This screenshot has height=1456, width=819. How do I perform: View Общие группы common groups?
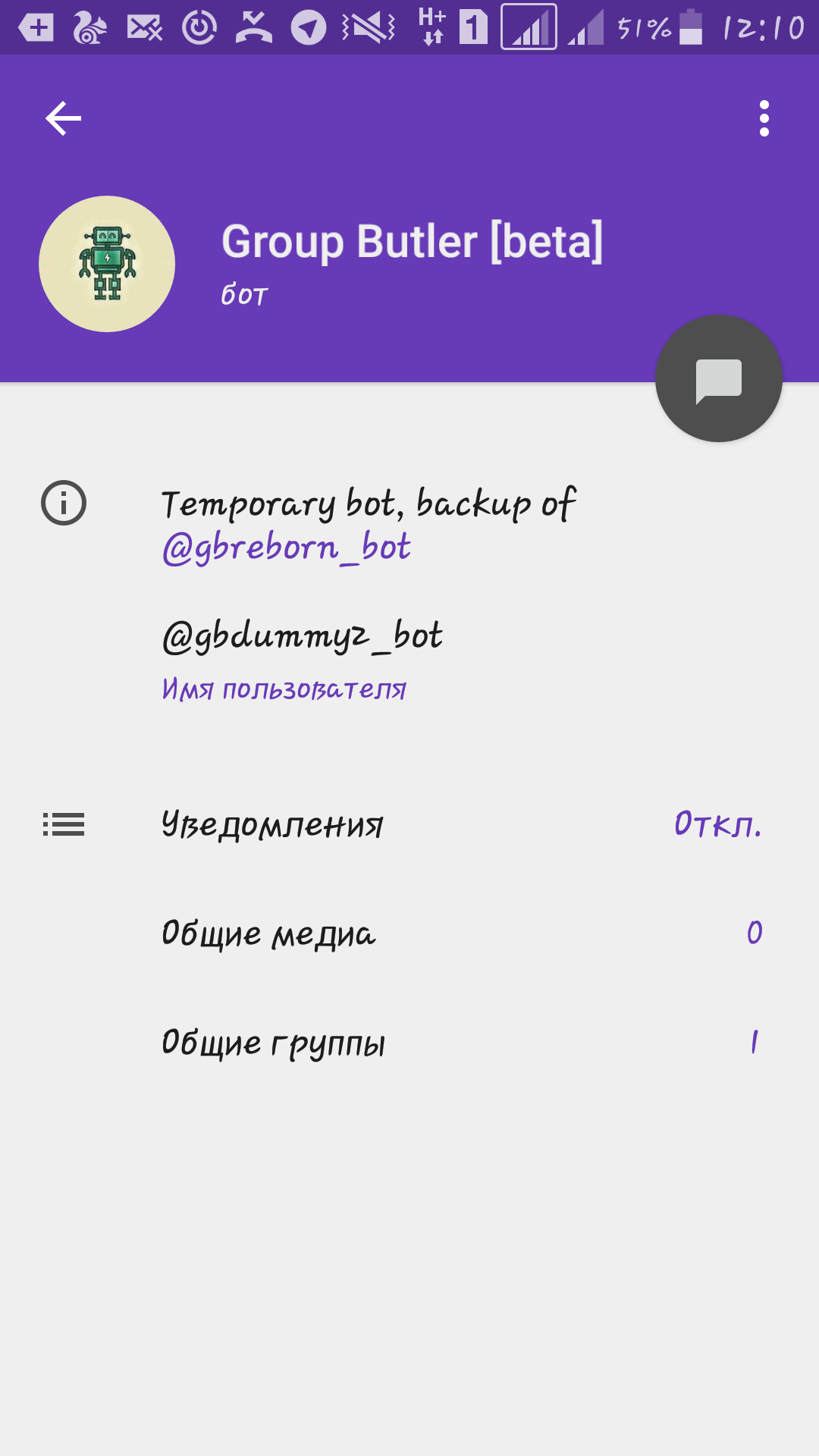(409, 1043)
